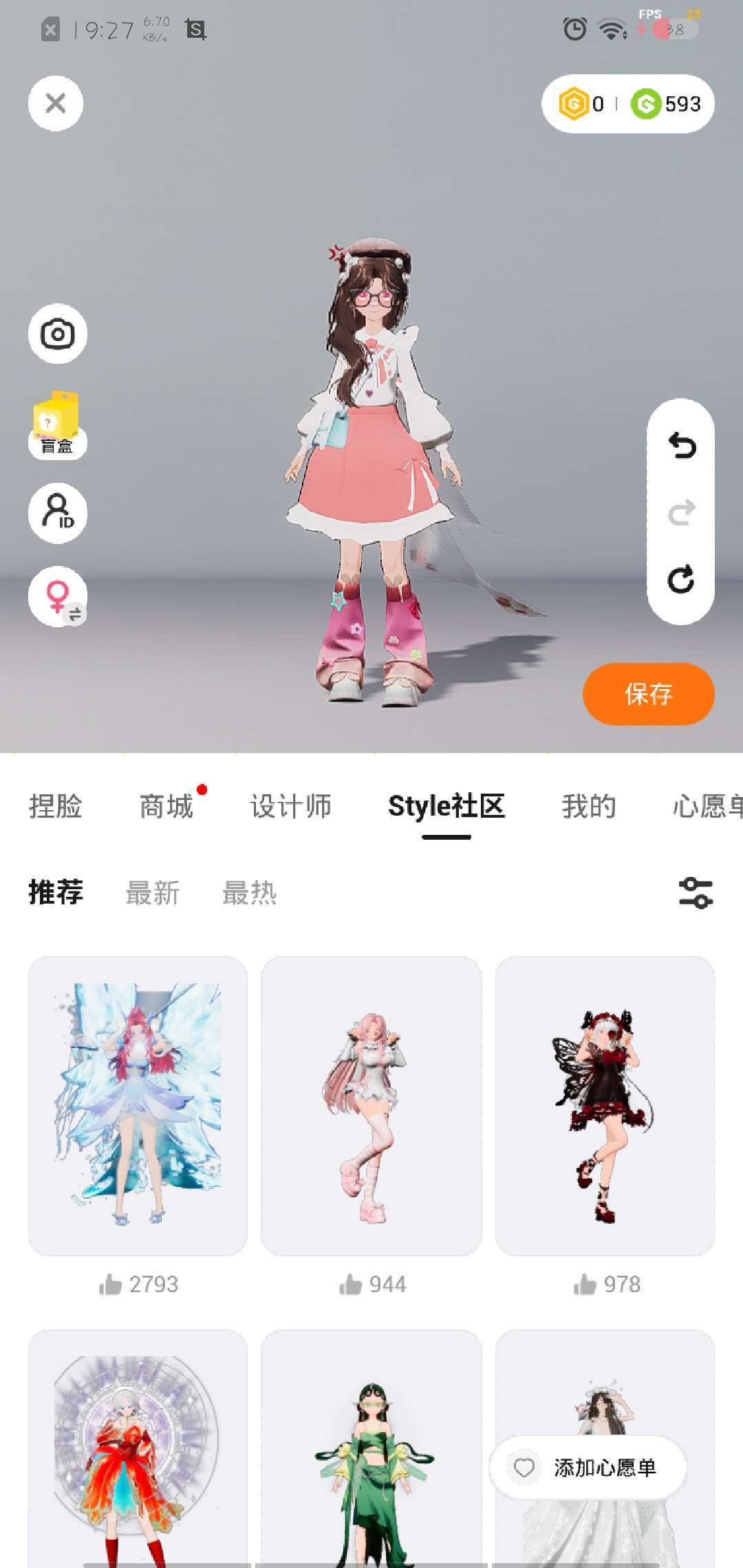This screenshot has height=1568, width=743.
Task: Open the camera photo mode icon
Action: [58, 334]
